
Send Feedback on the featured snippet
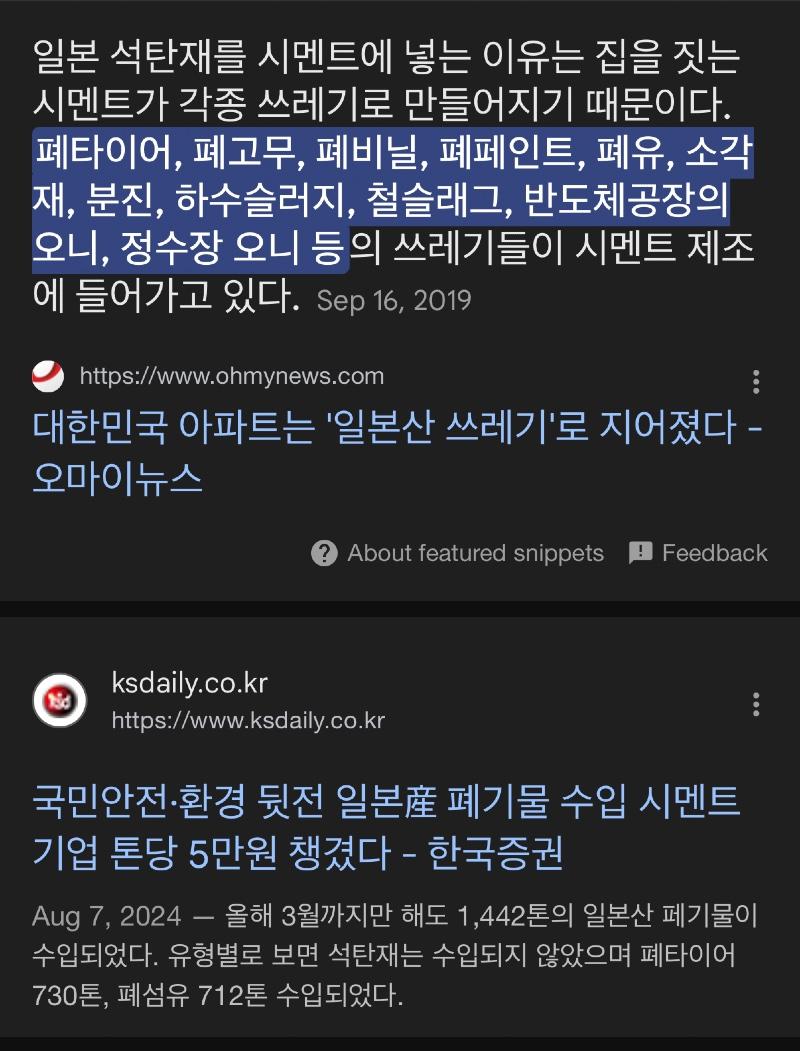click(698, 553)
